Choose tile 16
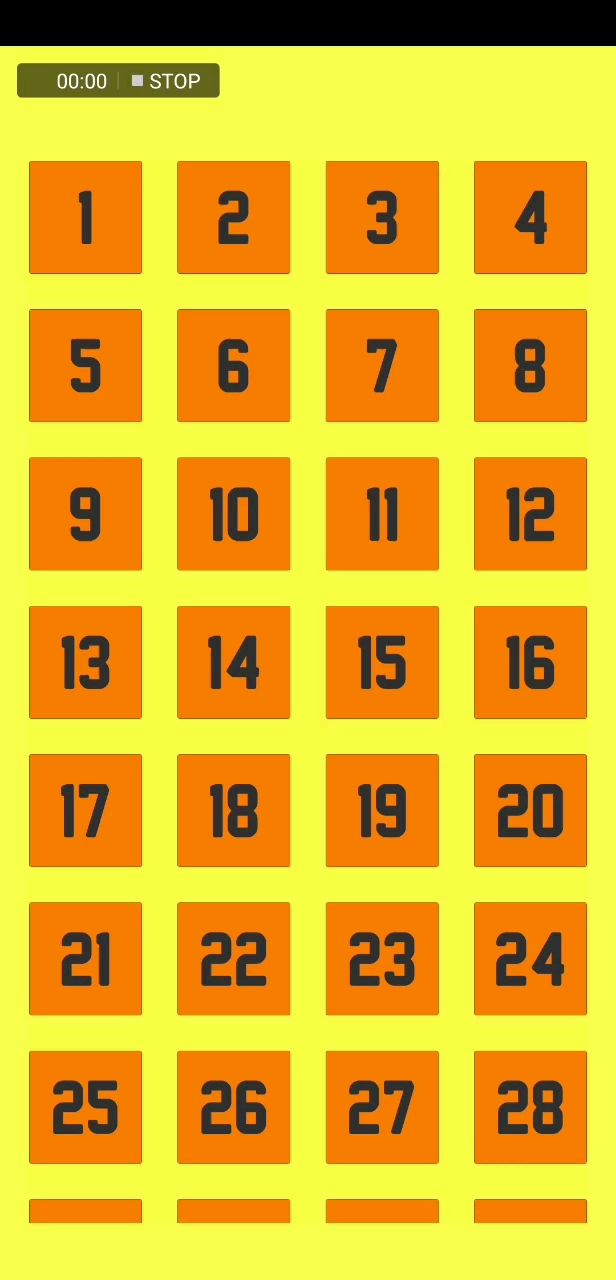The height and width of the screenshot is (1280, 616). (x=530, y=662)
